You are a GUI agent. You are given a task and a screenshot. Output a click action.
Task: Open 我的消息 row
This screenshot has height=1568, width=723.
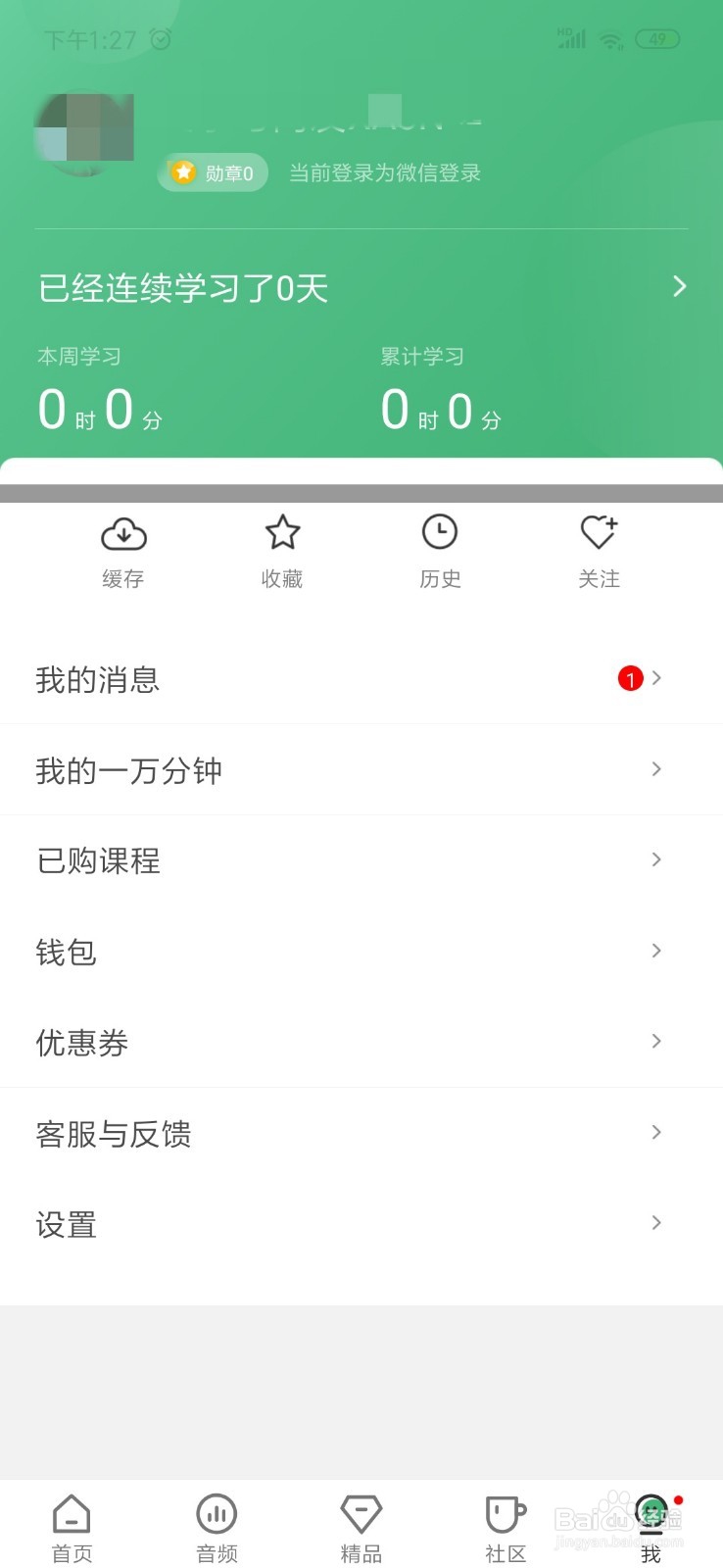coord(361,679)
